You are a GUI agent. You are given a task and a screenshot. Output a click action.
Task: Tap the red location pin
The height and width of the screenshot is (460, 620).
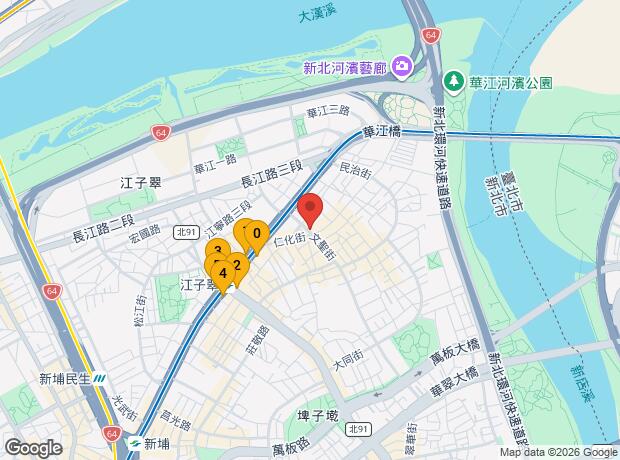tap(311, 209)
